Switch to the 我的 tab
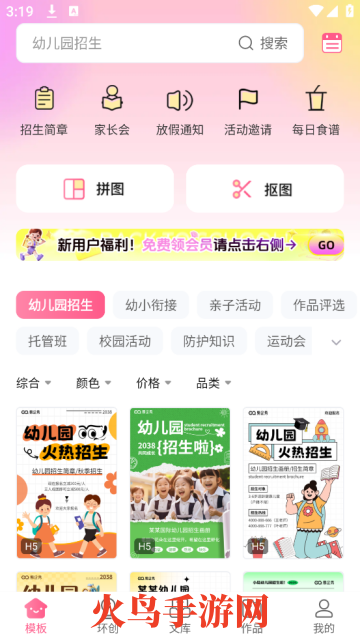Image resolution: width=360 pixels, height=639 pixels. pyautogui.click(x=324, y=616)
